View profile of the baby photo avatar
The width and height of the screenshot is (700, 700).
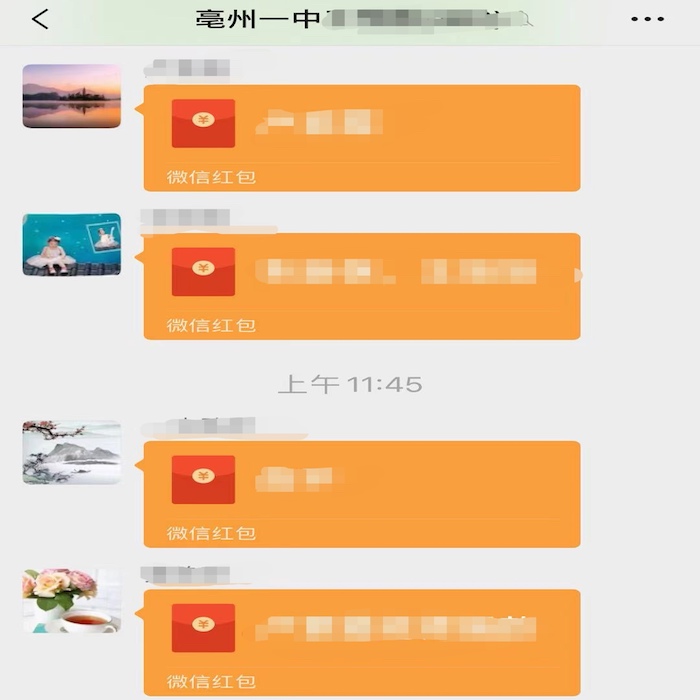pos(72,244)
